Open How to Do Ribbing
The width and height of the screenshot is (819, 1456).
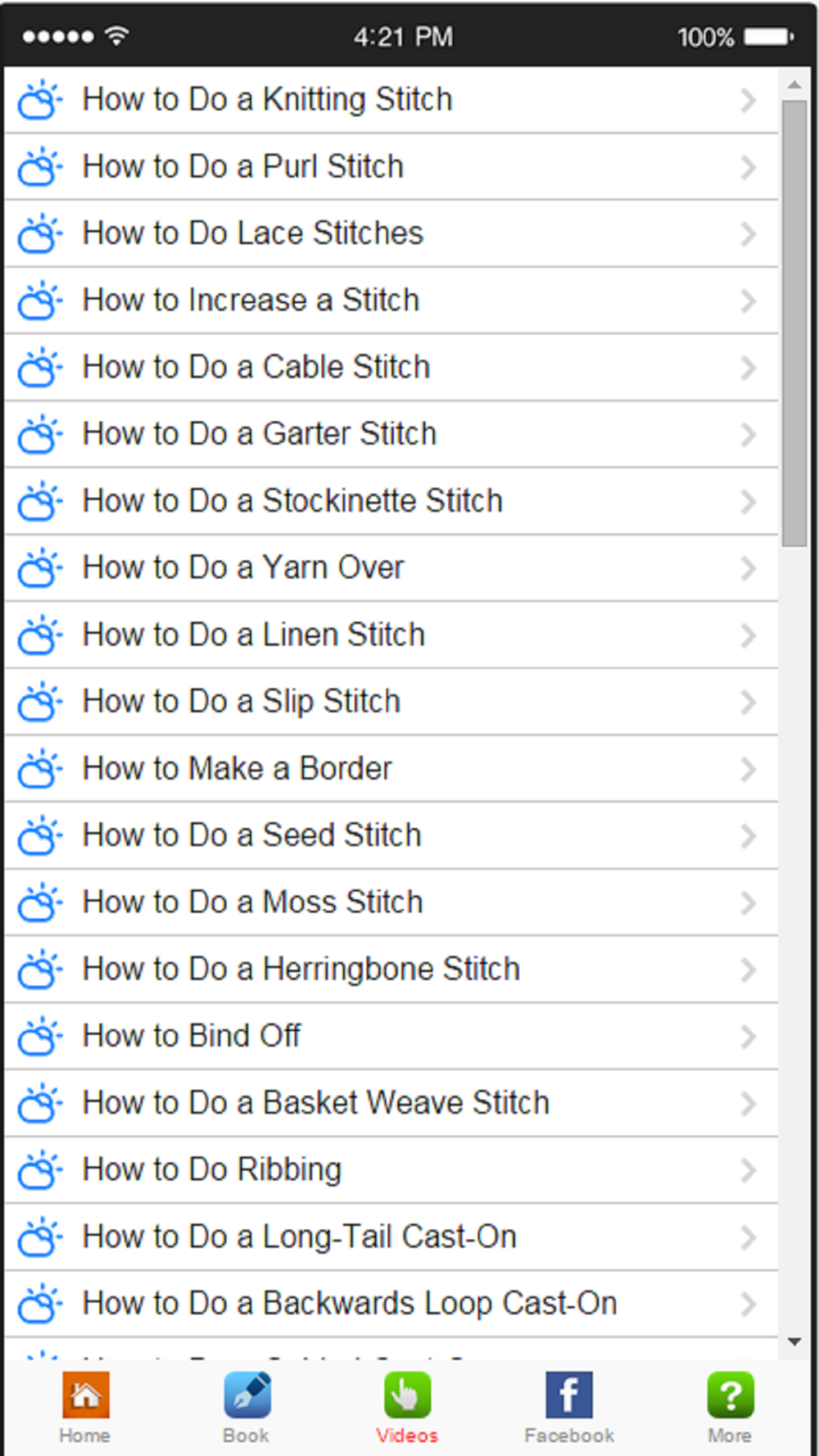click(391, 1170)
